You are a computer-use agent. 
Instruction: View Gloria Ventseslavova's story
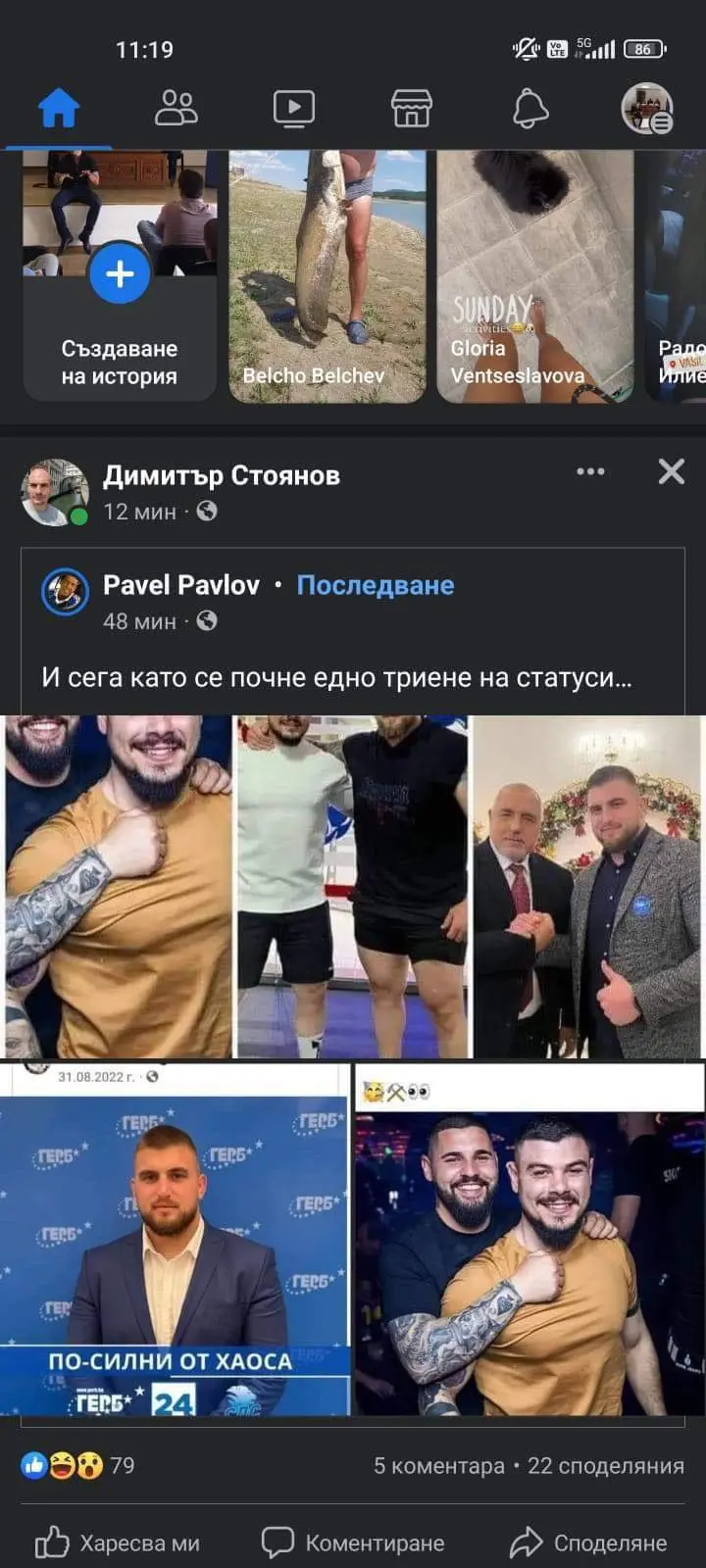point(534,274)
